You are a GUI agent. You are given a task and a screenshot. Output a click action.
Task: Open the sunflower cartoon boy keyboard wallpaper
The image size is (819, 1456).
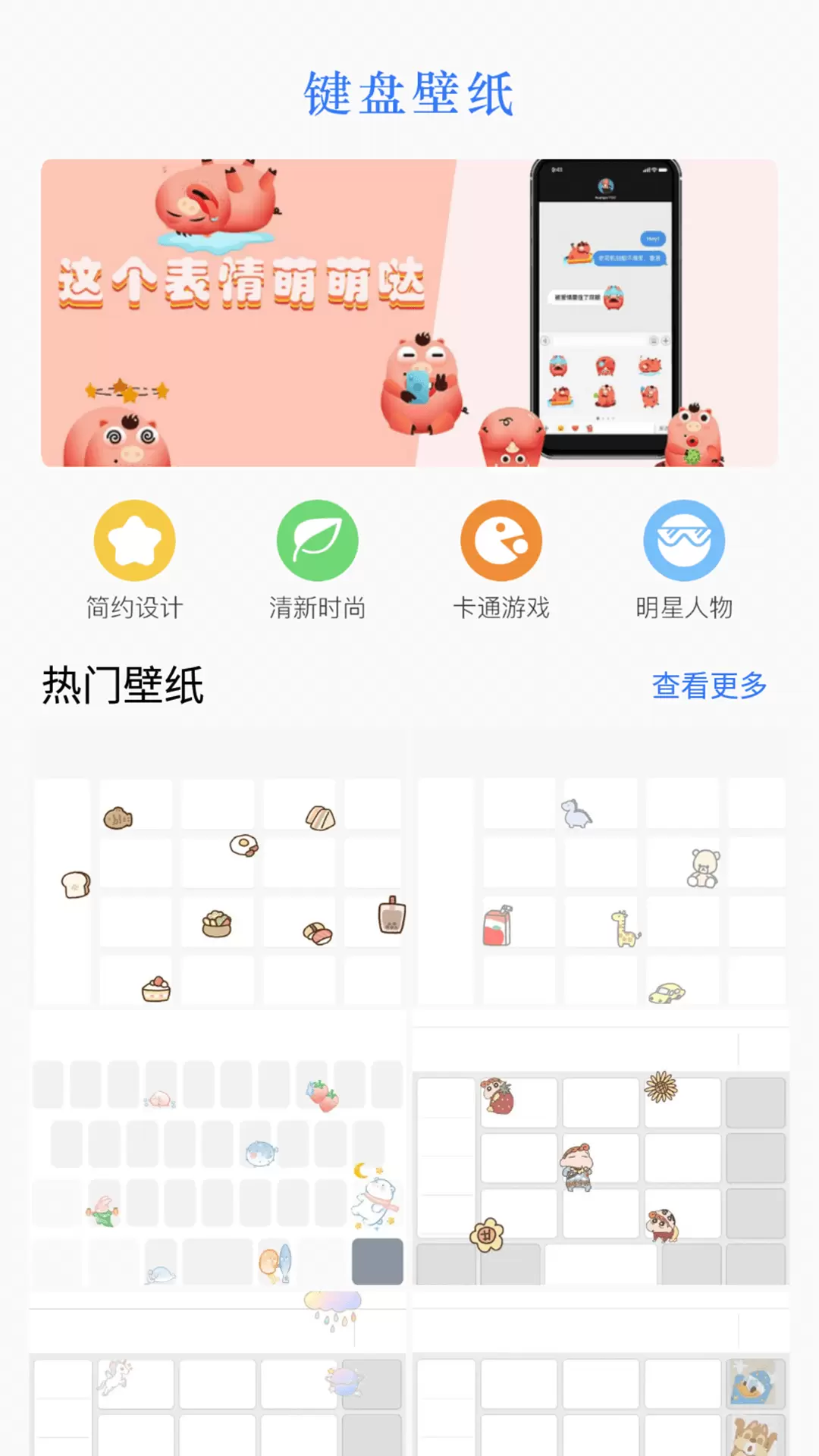601,1149
